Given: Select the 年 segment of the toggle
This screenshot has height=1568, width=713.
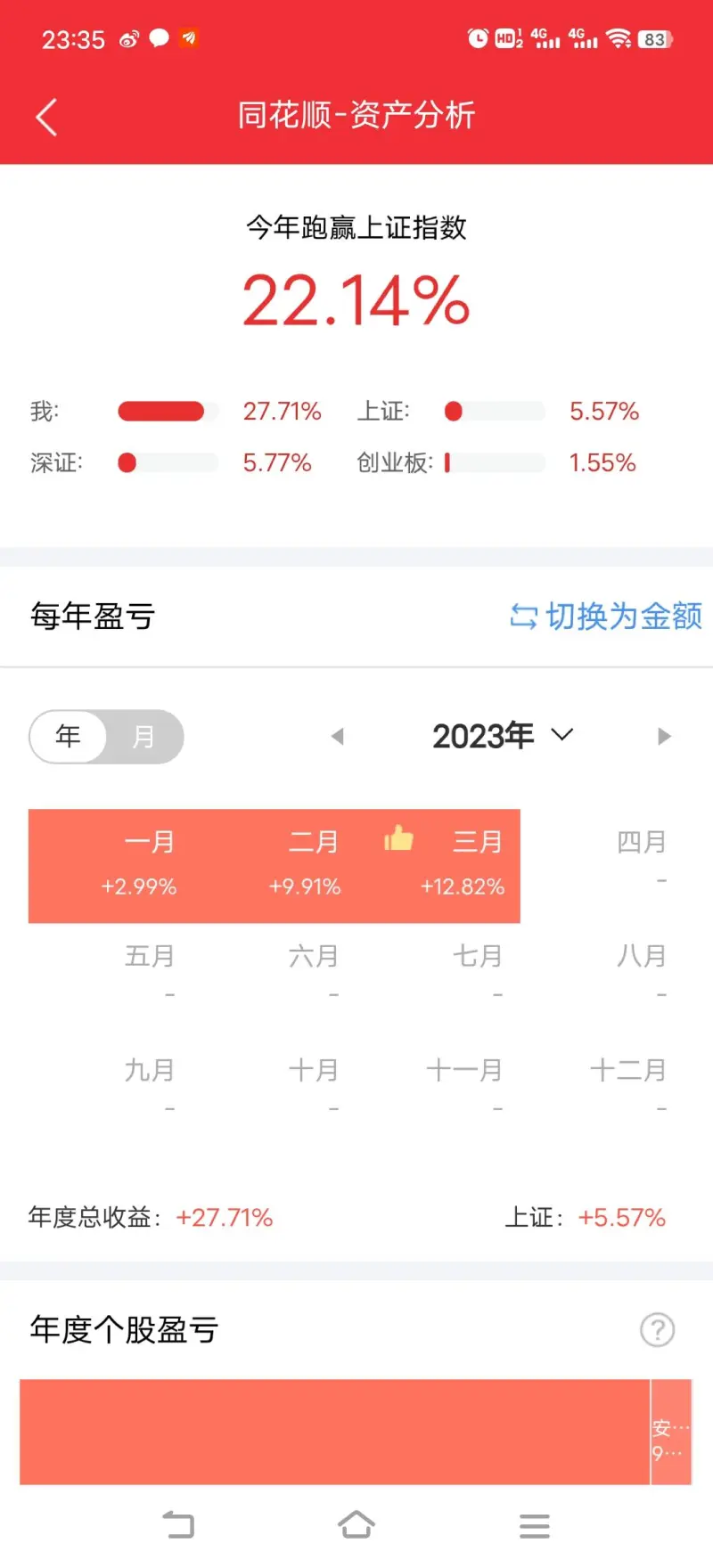Looking at the screenshot, I should click(69, 737).
